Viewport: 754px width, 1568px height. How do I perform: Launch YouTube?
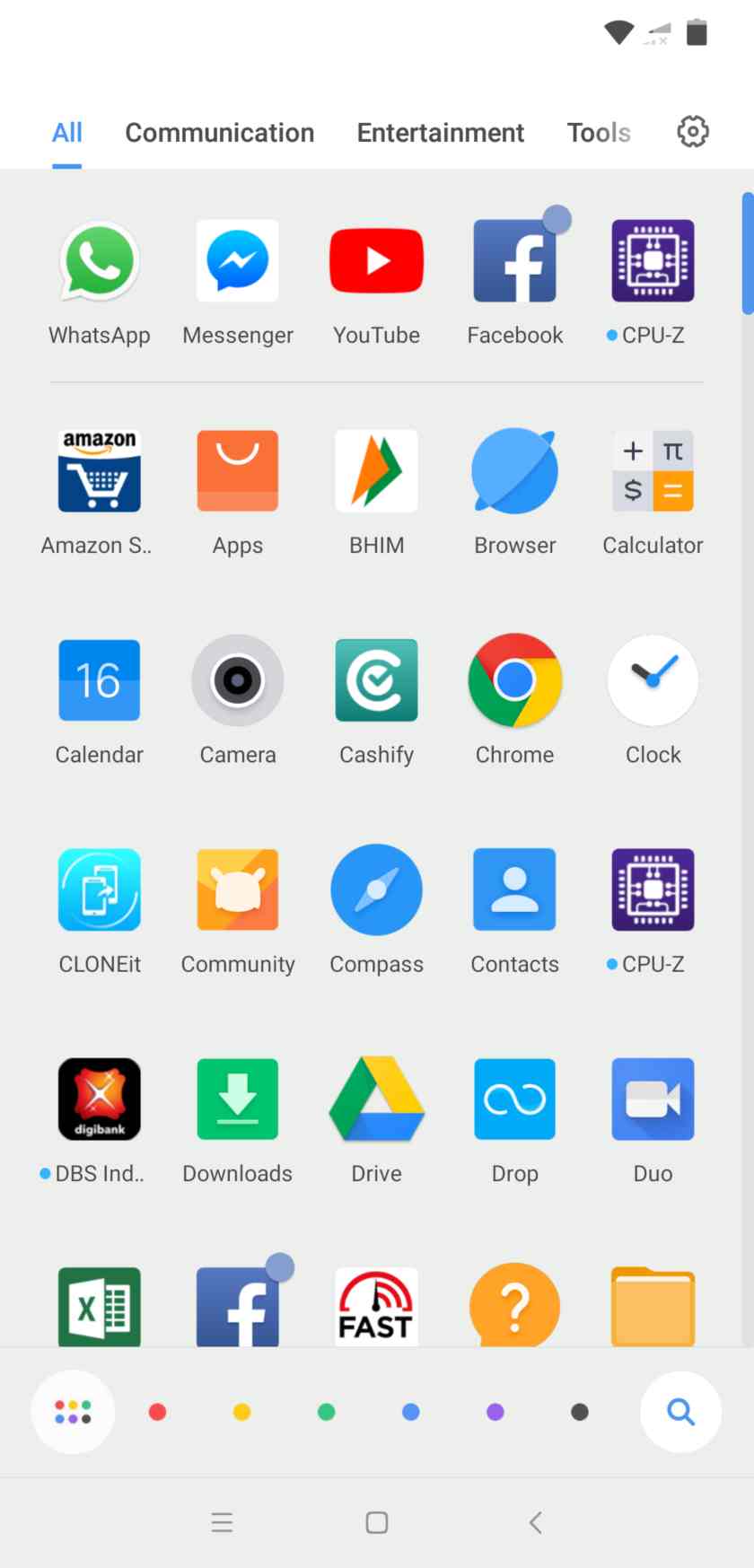coord(376,261)
